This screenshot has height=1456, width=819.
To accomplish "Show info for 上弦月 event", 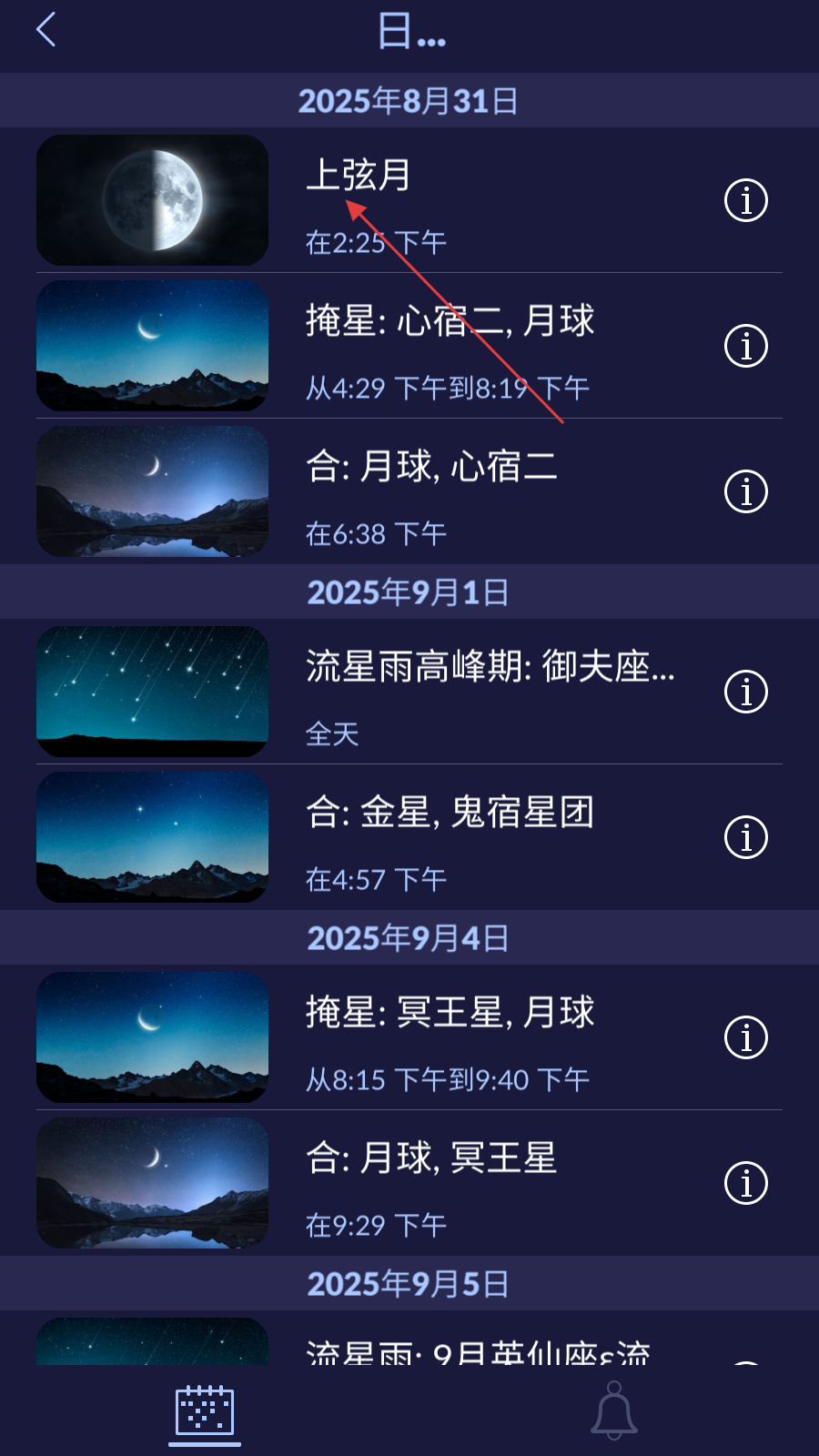I will point(745,200).
